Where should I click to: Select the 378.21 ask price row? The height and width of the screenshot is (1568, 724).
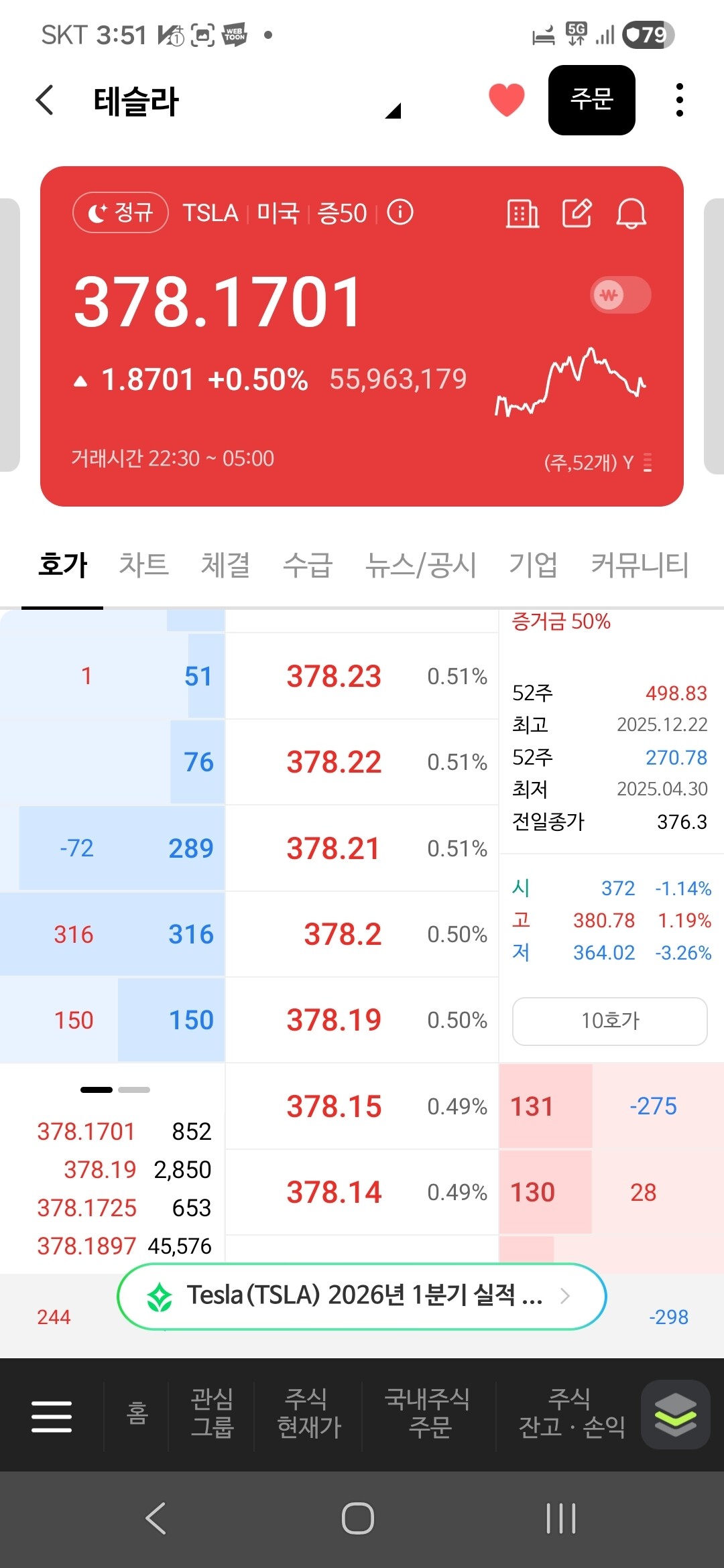point(362,848)
